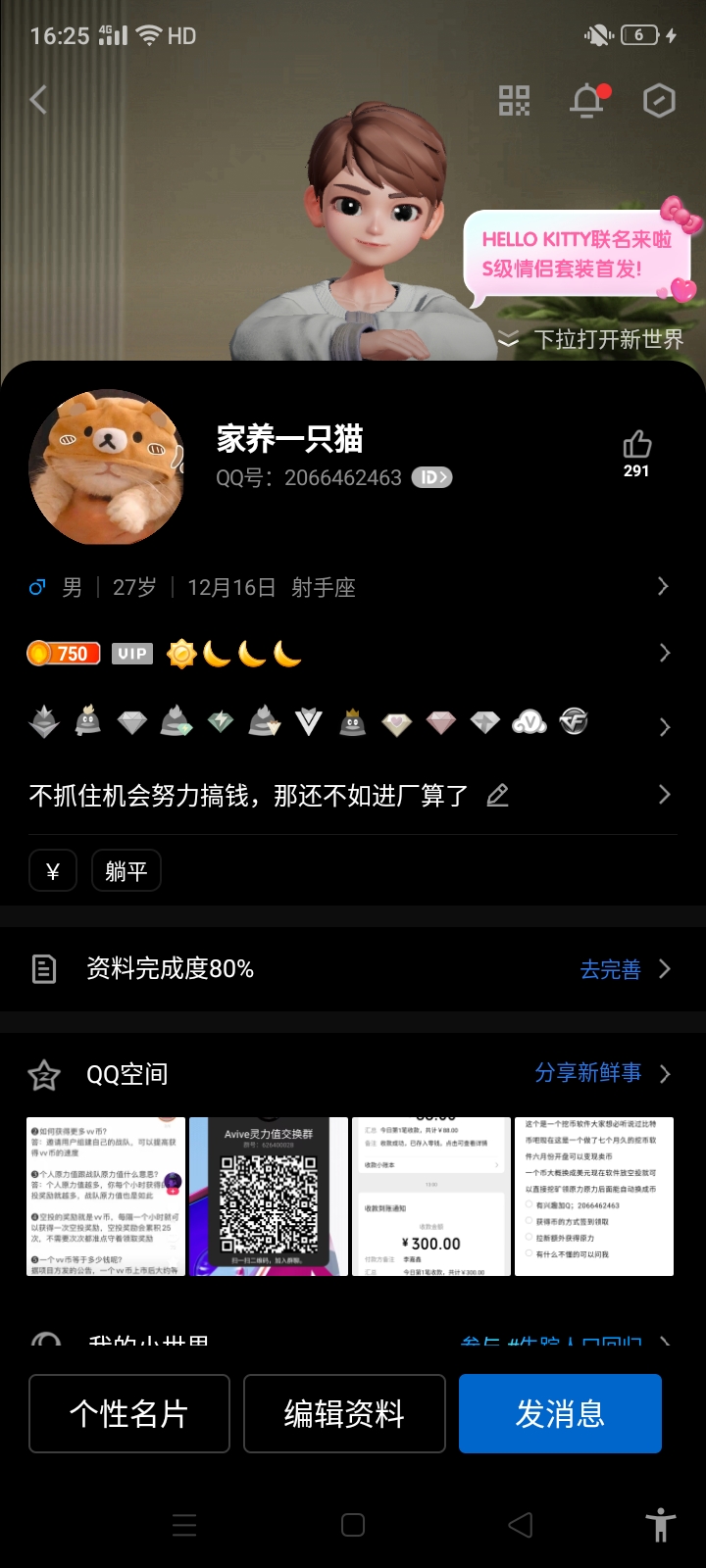
Task: Tap 编辑资料 to edit profile
Action: pos(344,1413)
